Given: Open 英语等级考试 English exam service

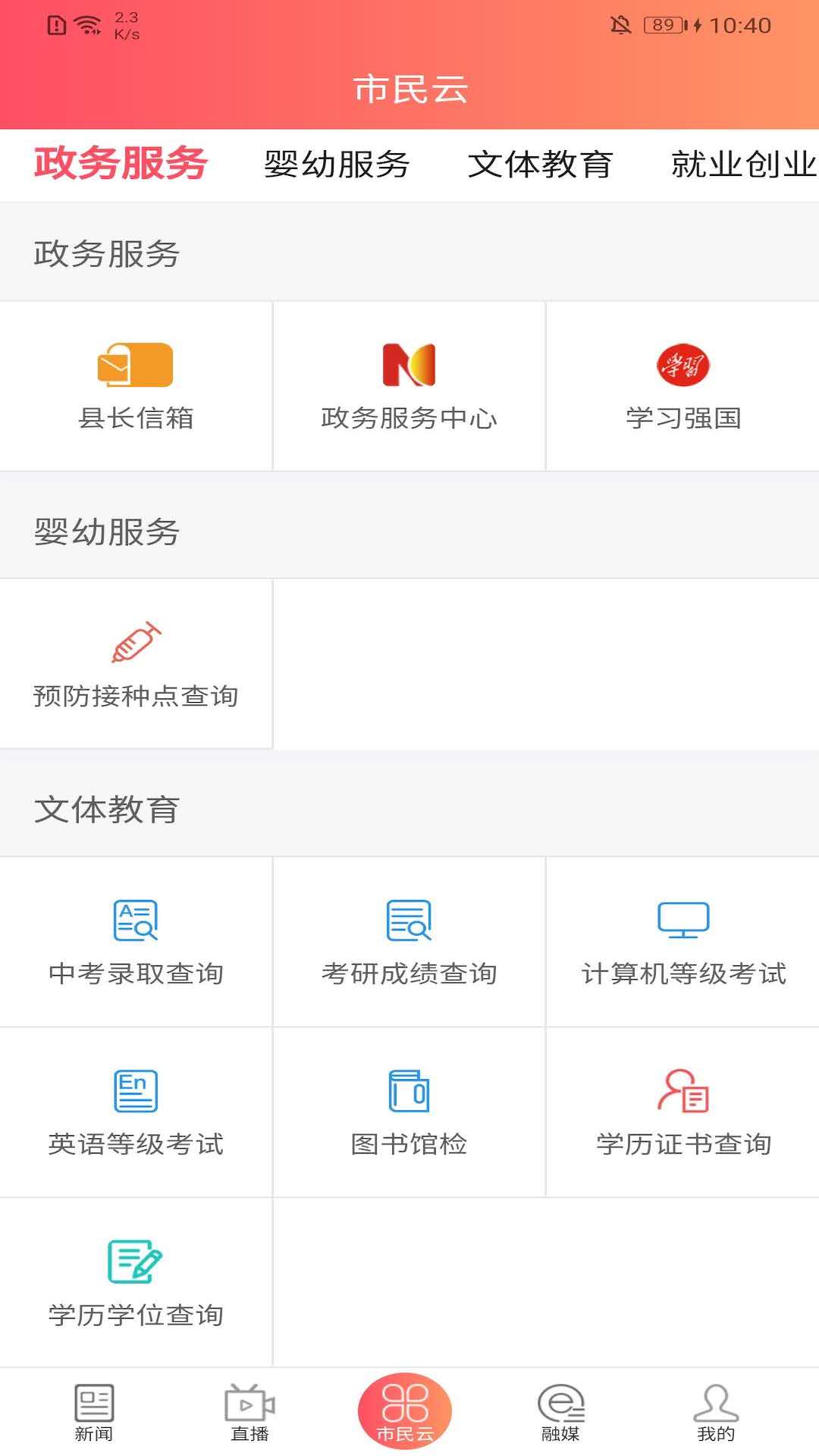Looking at the screenshot, I should point(136,1111).
